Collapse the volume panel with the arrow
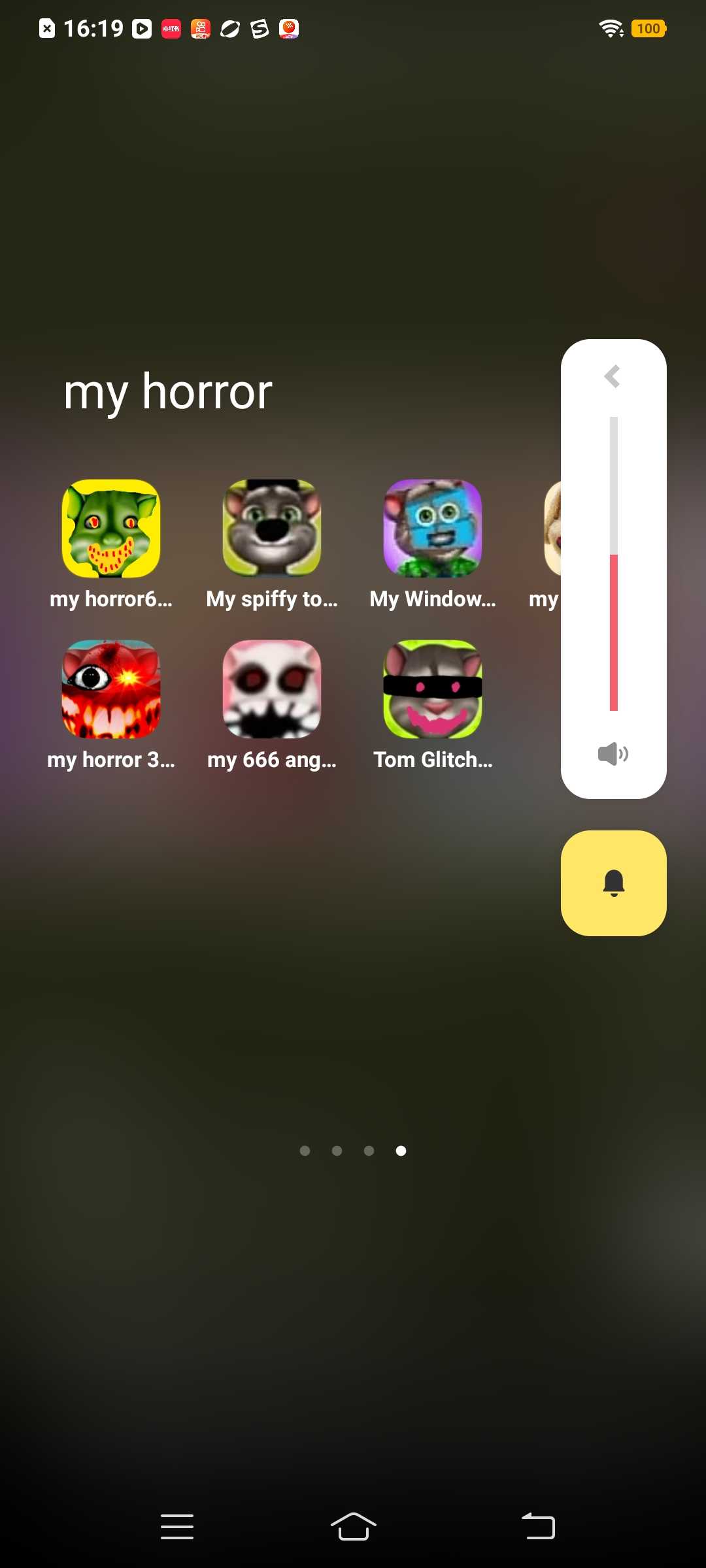This screenshot has width=706, height=1568. point(613,376)
